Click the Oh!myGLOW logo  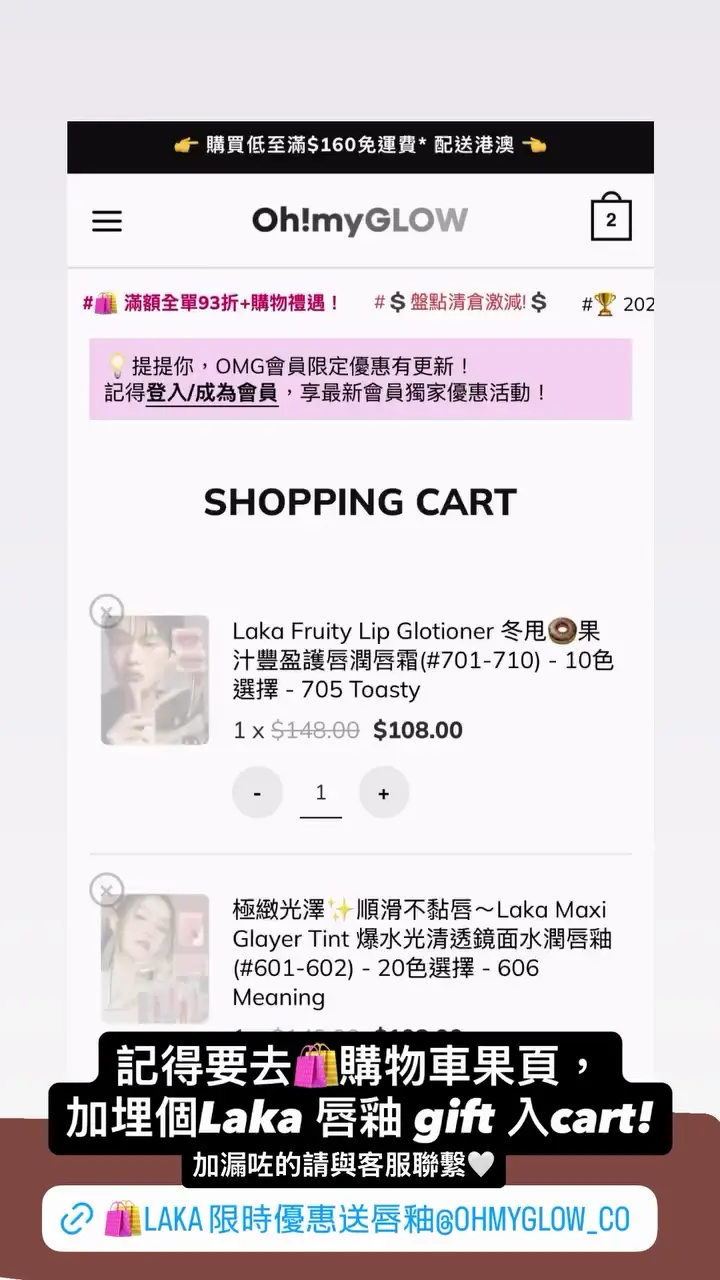(360, 219)
